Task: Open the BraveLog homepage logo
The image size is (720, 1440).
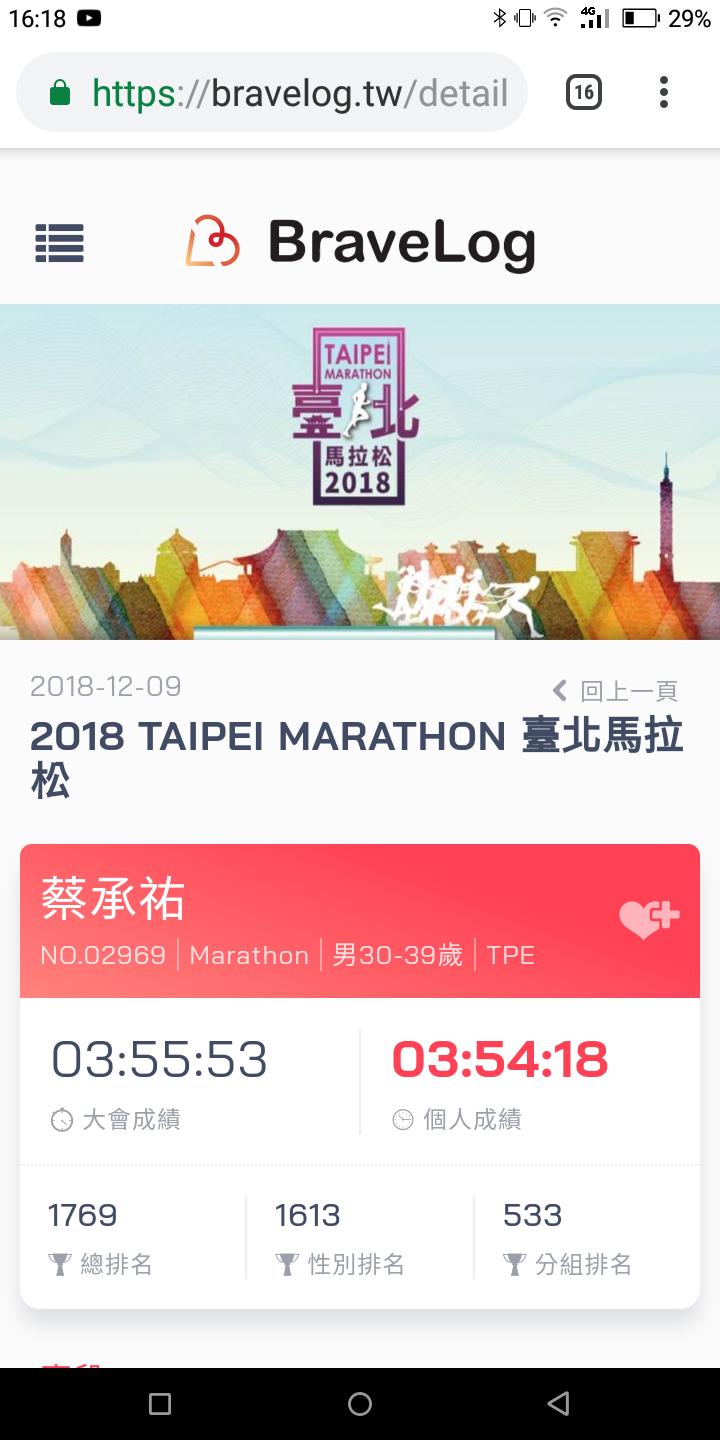Action: click(360, 243)
